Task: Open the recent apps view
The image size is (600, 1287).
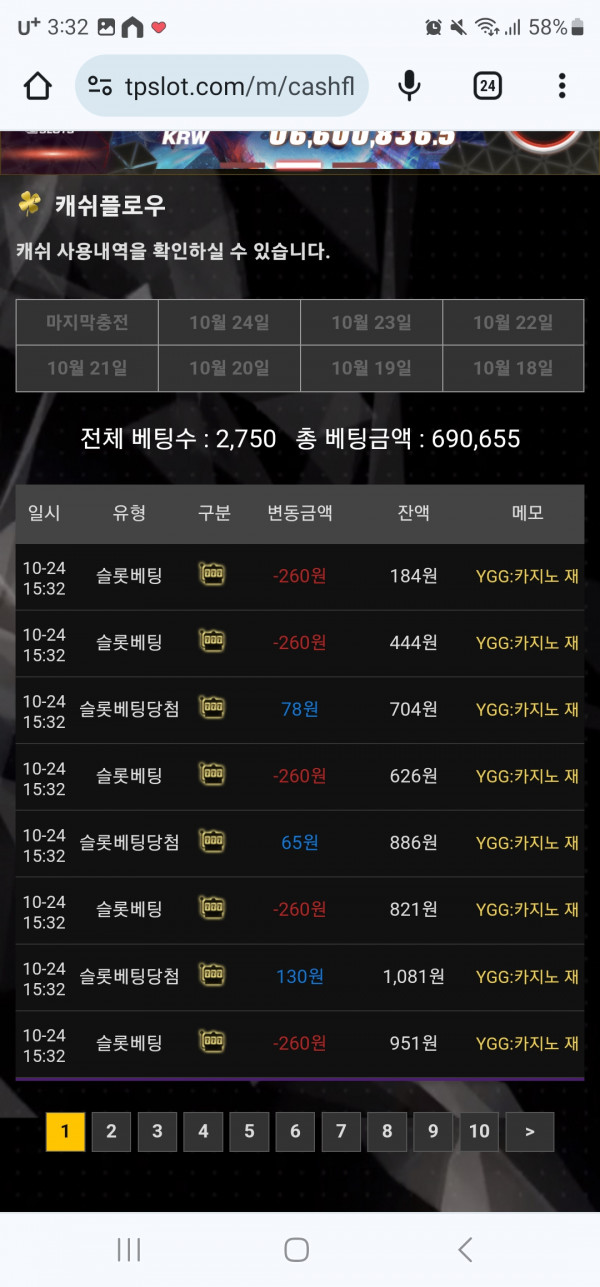Action: tap(129, 1249)
